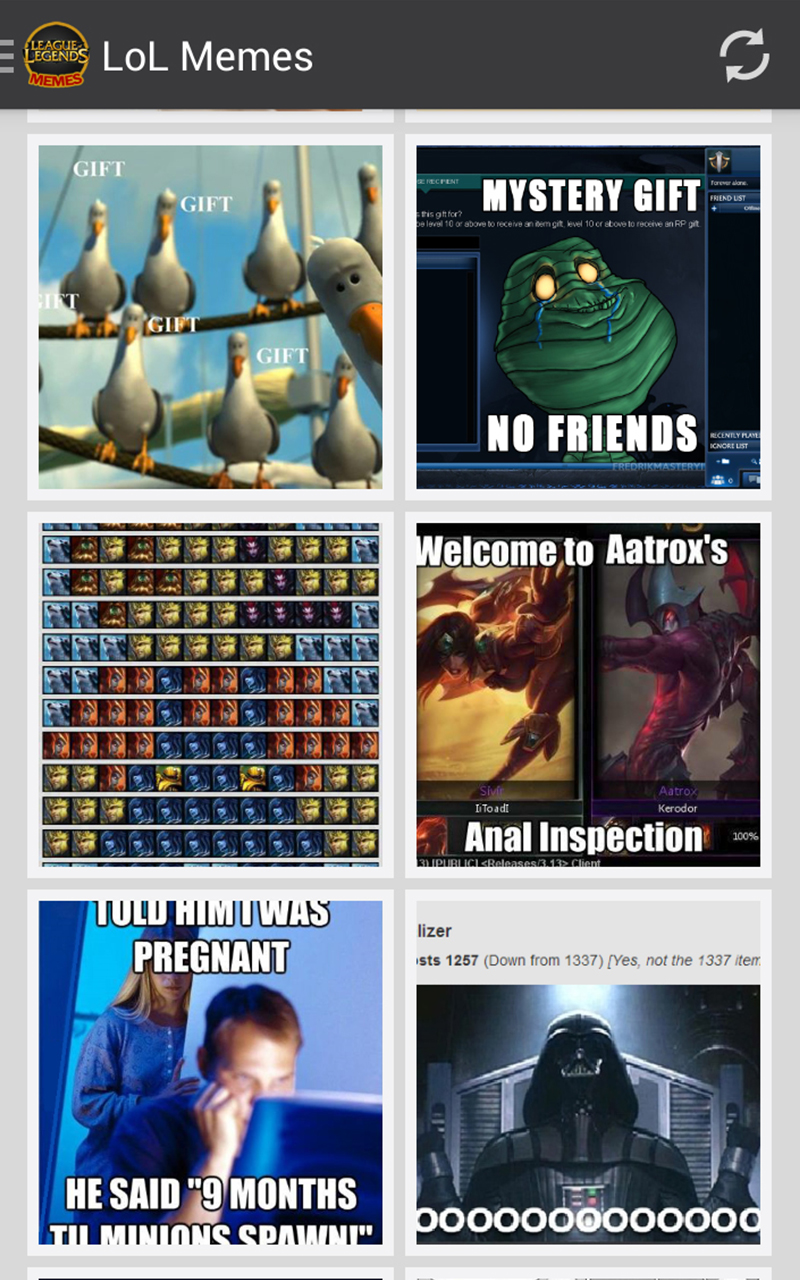The image size is (800, 1280).
Task: Open the '9 months til minions spawn' meme
Action: tap(210, 1072)
